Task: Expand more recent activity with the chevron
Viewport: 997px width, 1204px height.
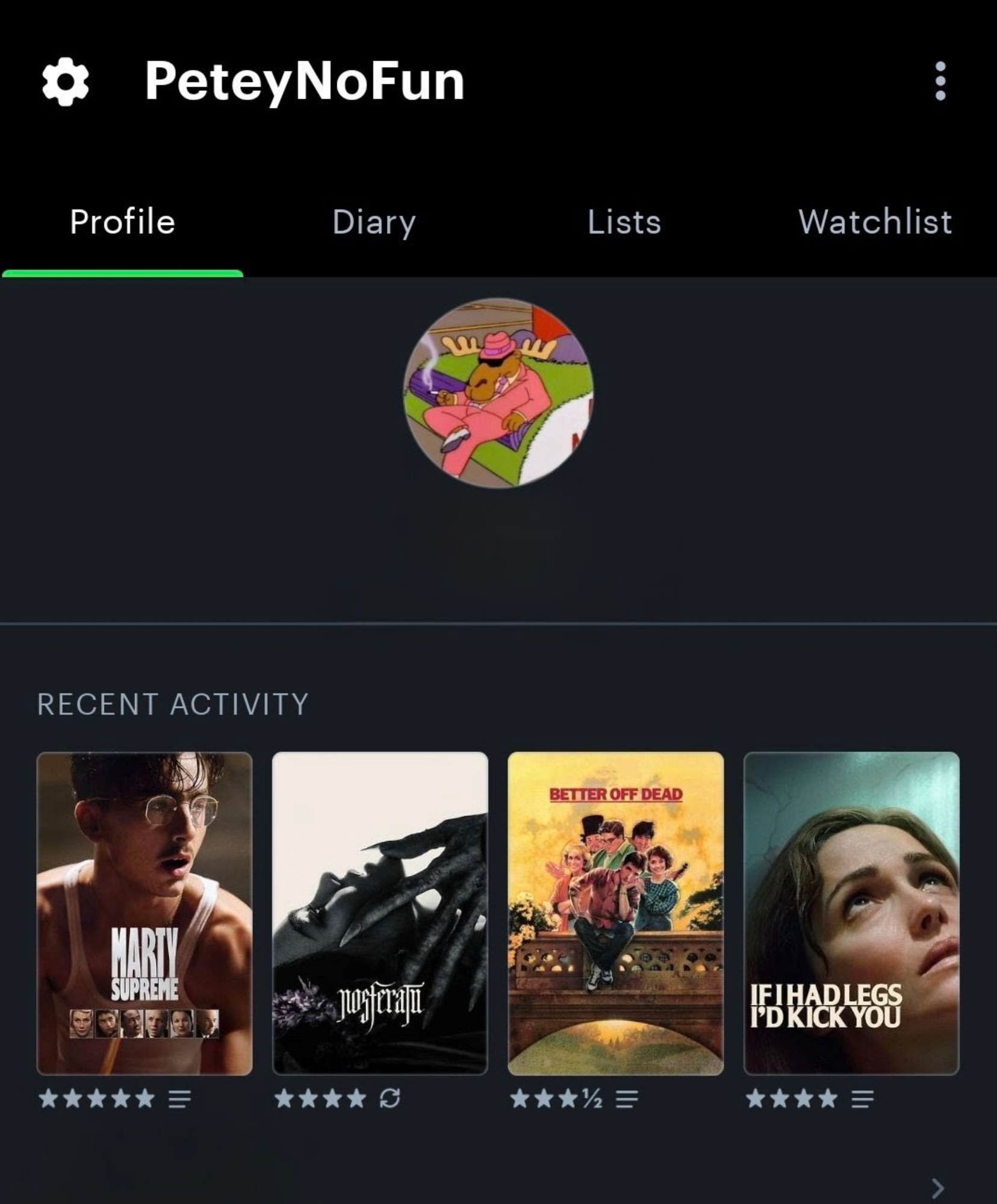Action: [x=937, y=1188]
